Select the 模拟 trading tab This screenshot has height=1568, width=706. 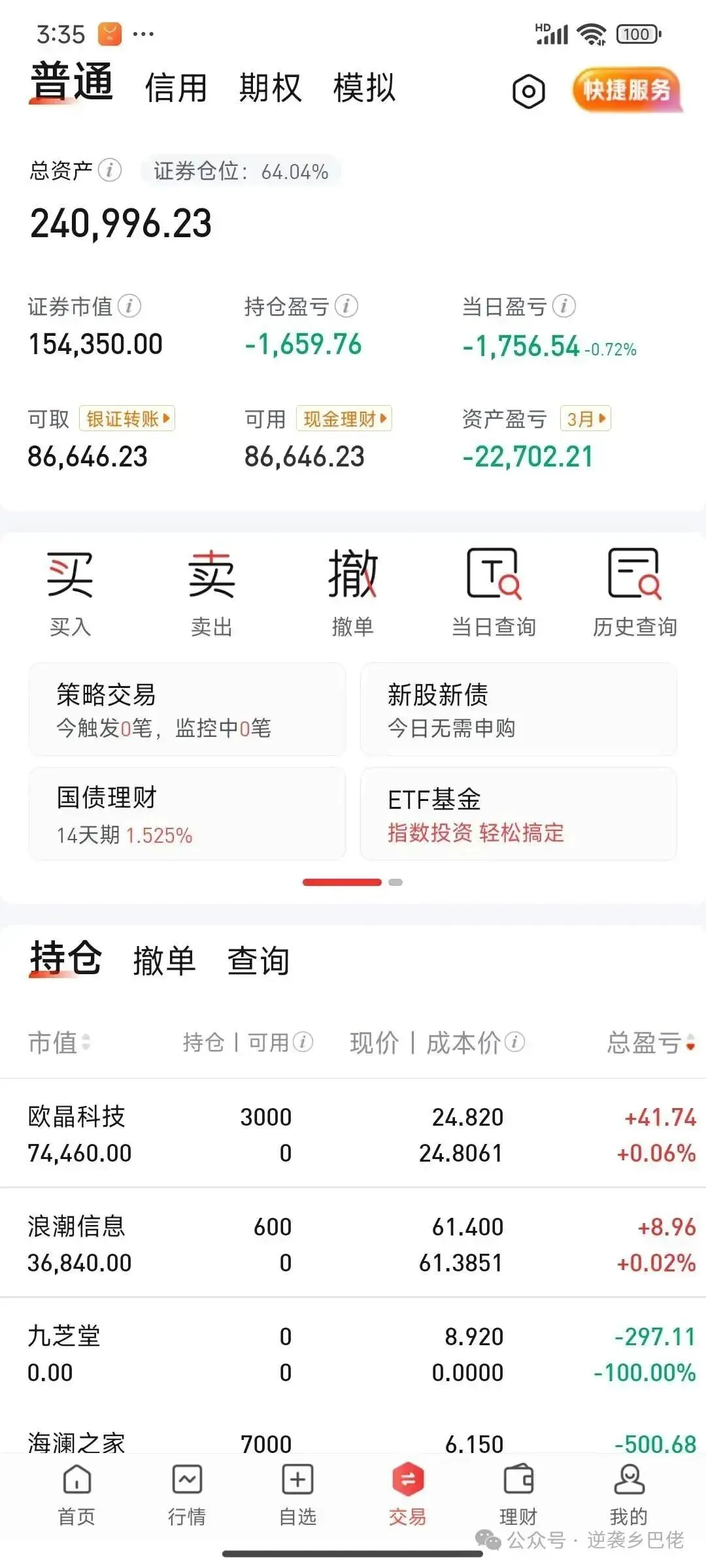(364, 88)
